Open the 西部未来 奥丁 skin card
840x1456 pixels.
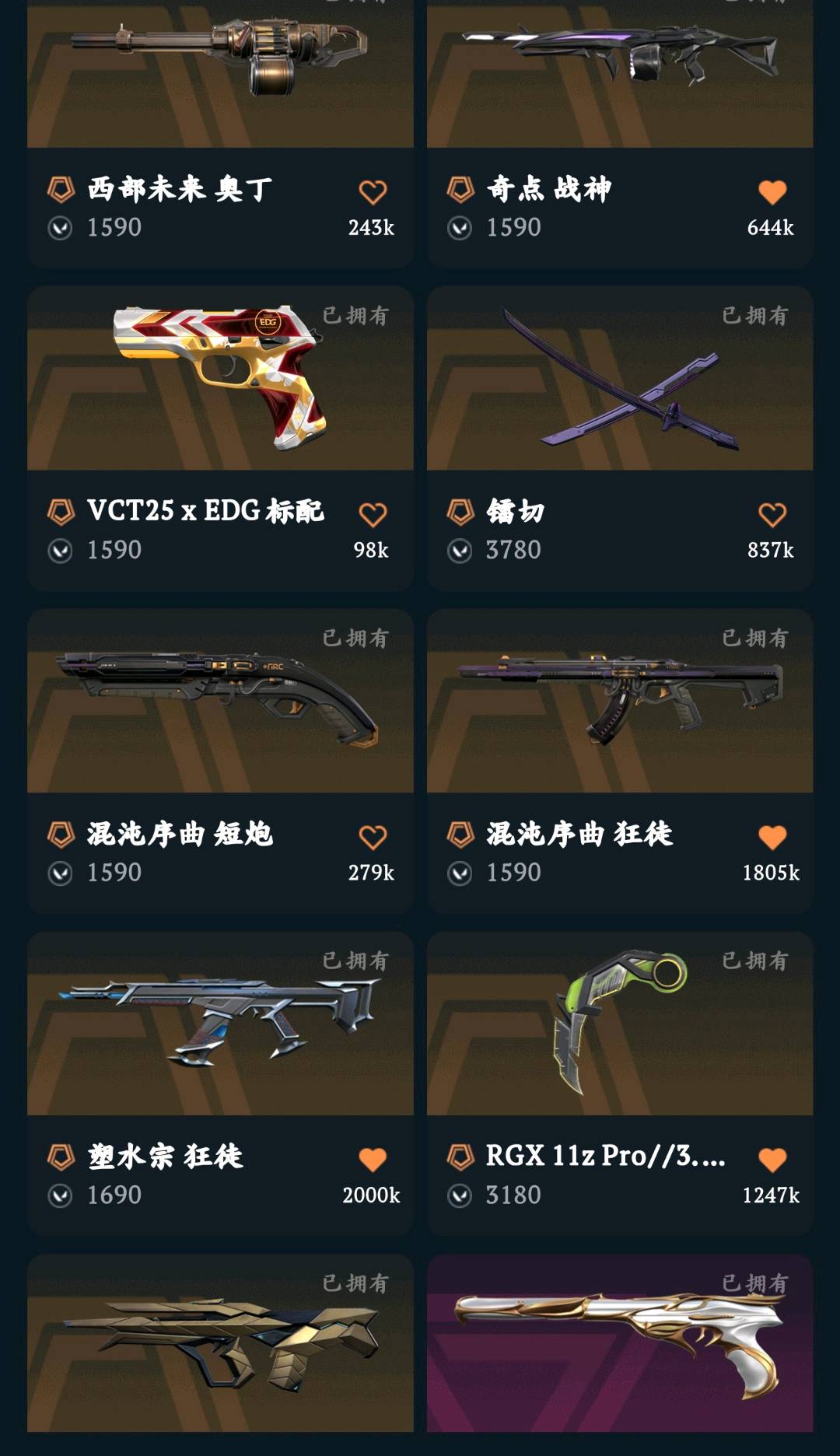point(220,74)
